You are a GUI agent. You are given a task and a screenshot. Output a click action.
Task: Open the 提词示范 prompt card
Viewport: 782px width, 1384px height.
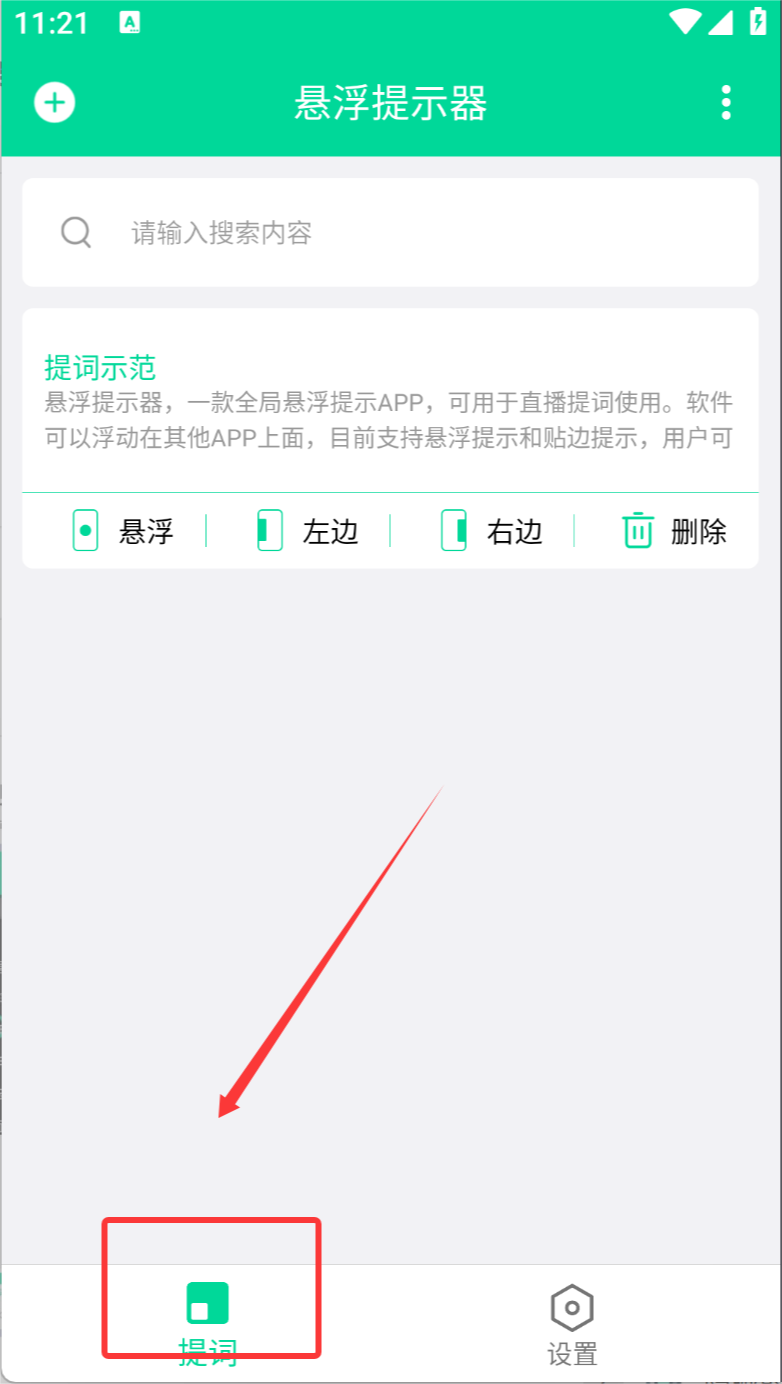coord(390,402)
